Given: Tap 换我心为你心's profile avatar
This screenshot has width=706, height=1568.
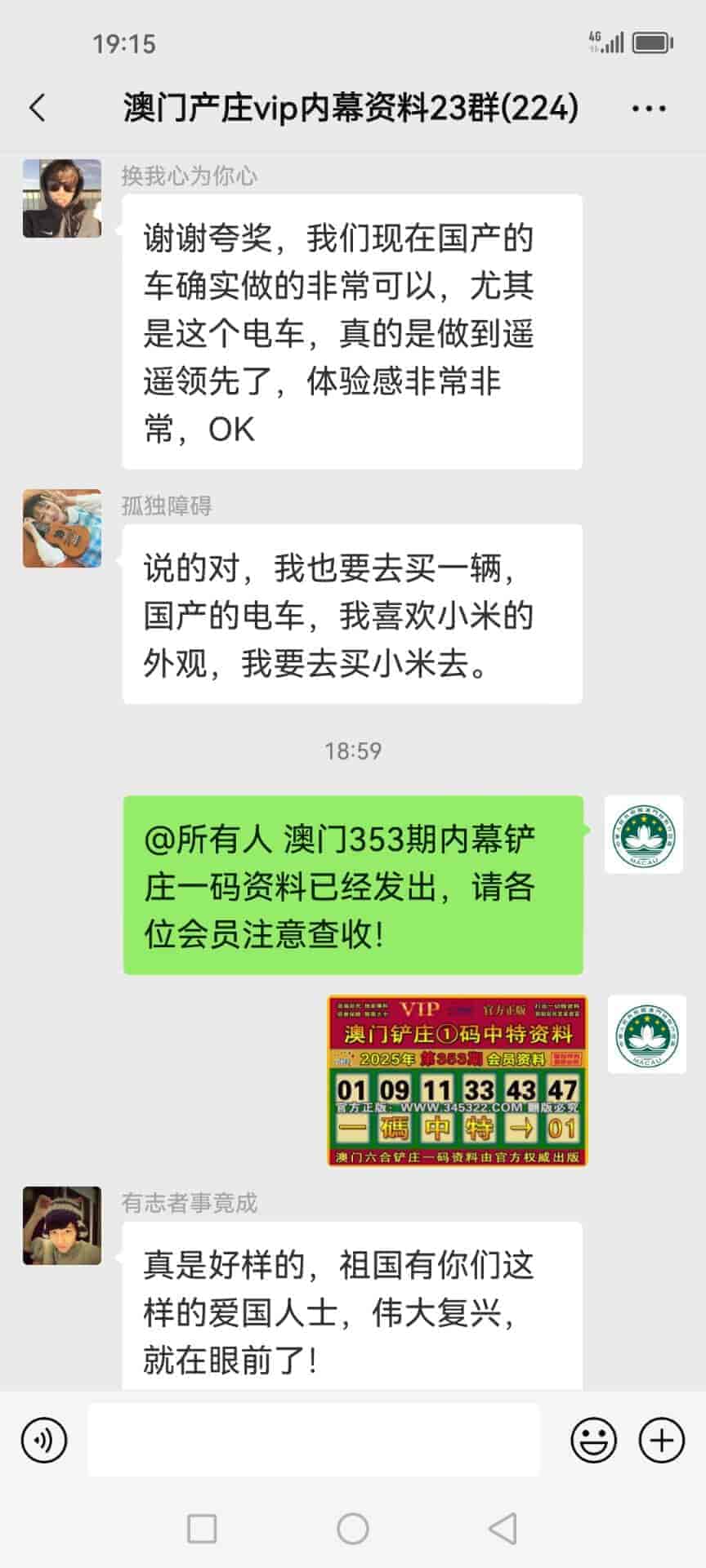Looking at the screenshot, I should click(62, 198).
